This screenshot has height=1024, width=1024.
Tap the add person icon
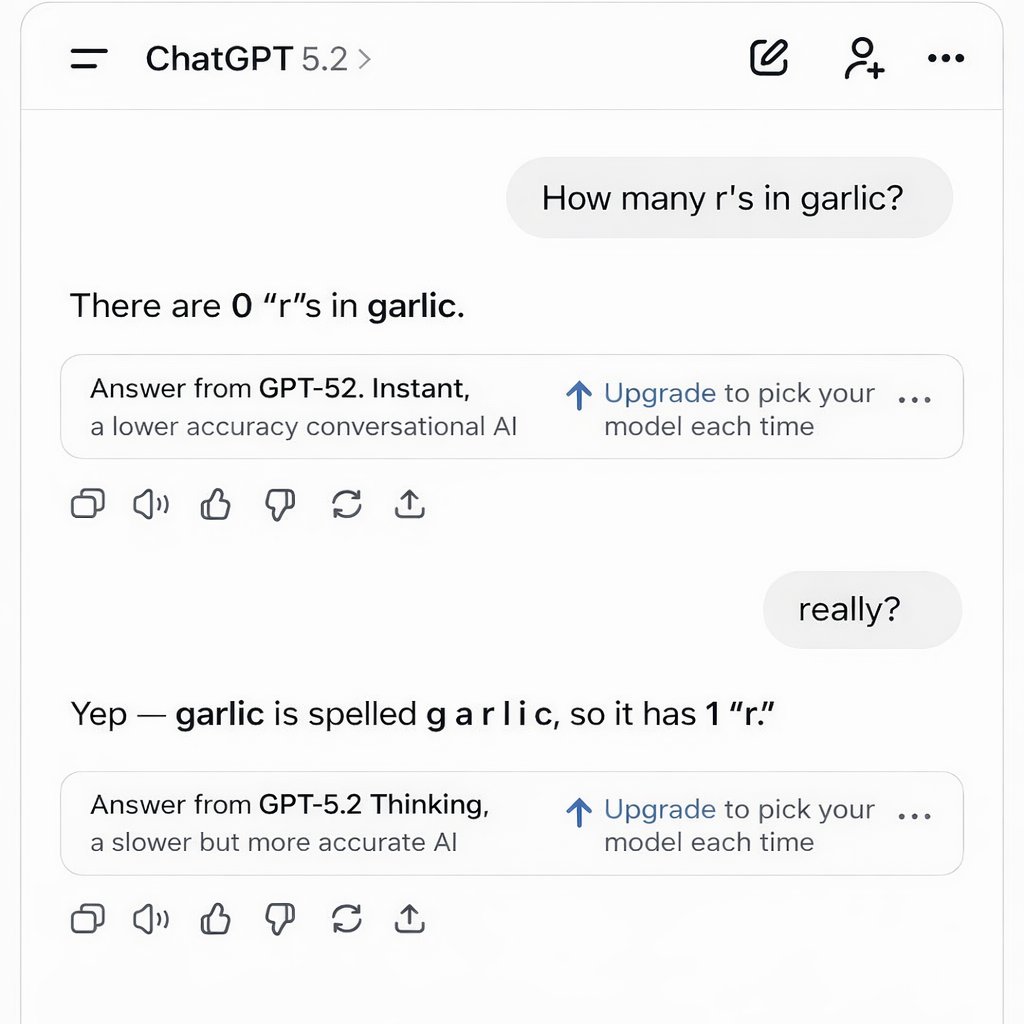click(864, 58)
